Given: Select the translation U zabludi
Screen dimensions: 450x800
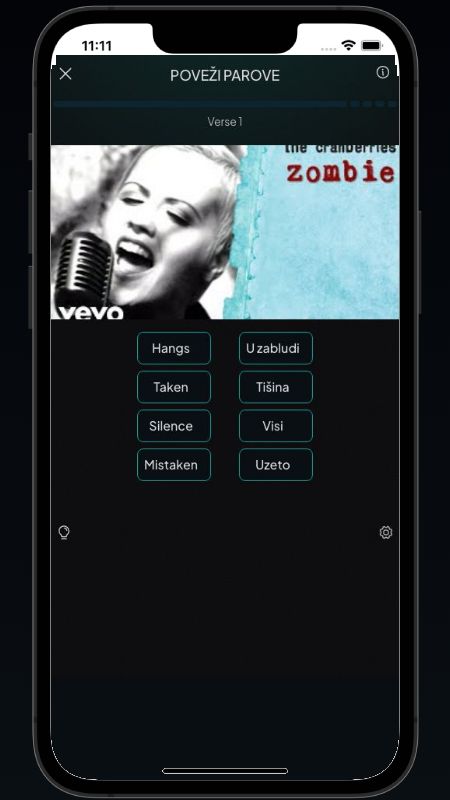Looking at the screenshot, I should (276, 348).
